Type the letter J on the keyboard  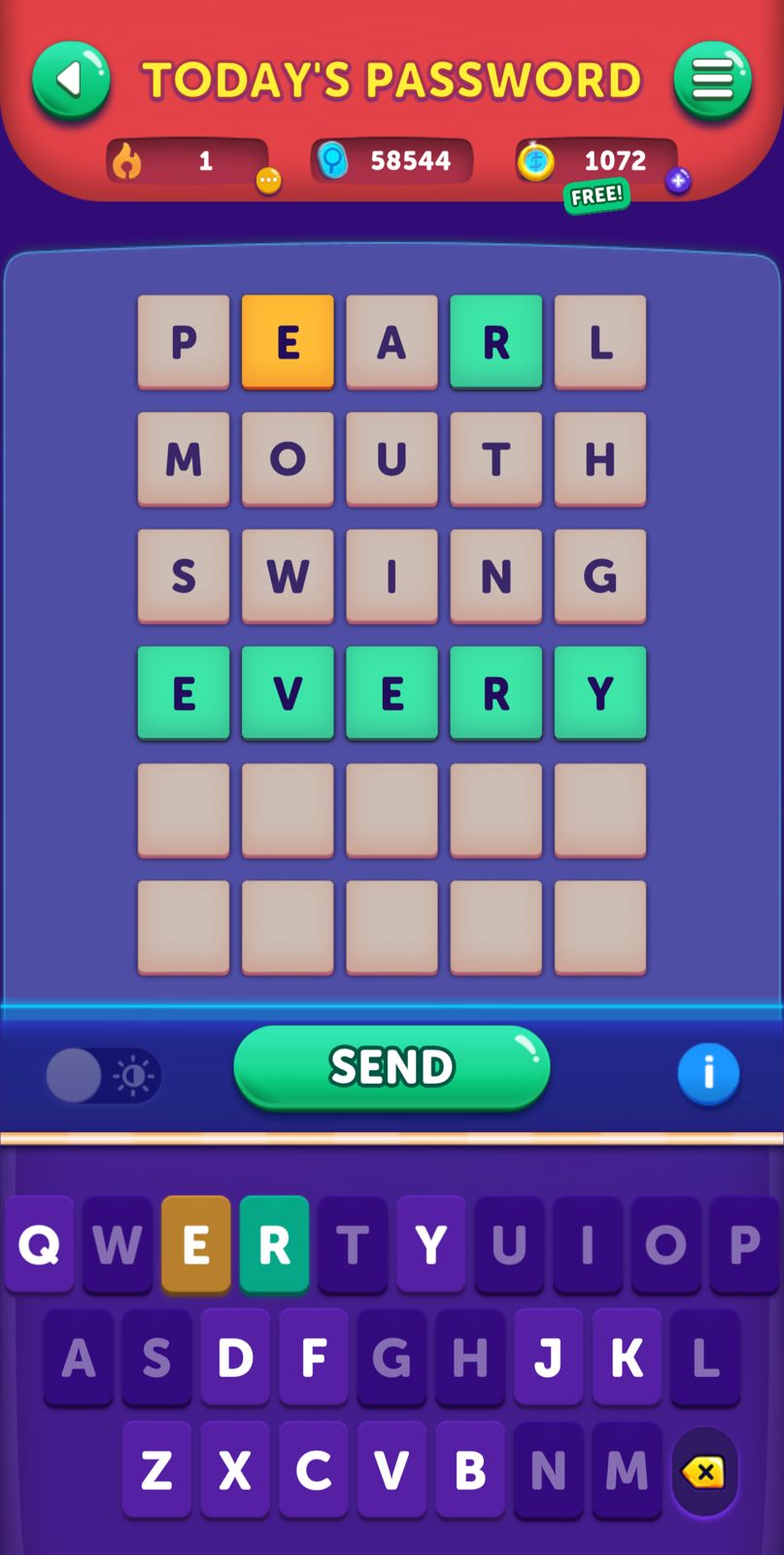click(549, 1358)
